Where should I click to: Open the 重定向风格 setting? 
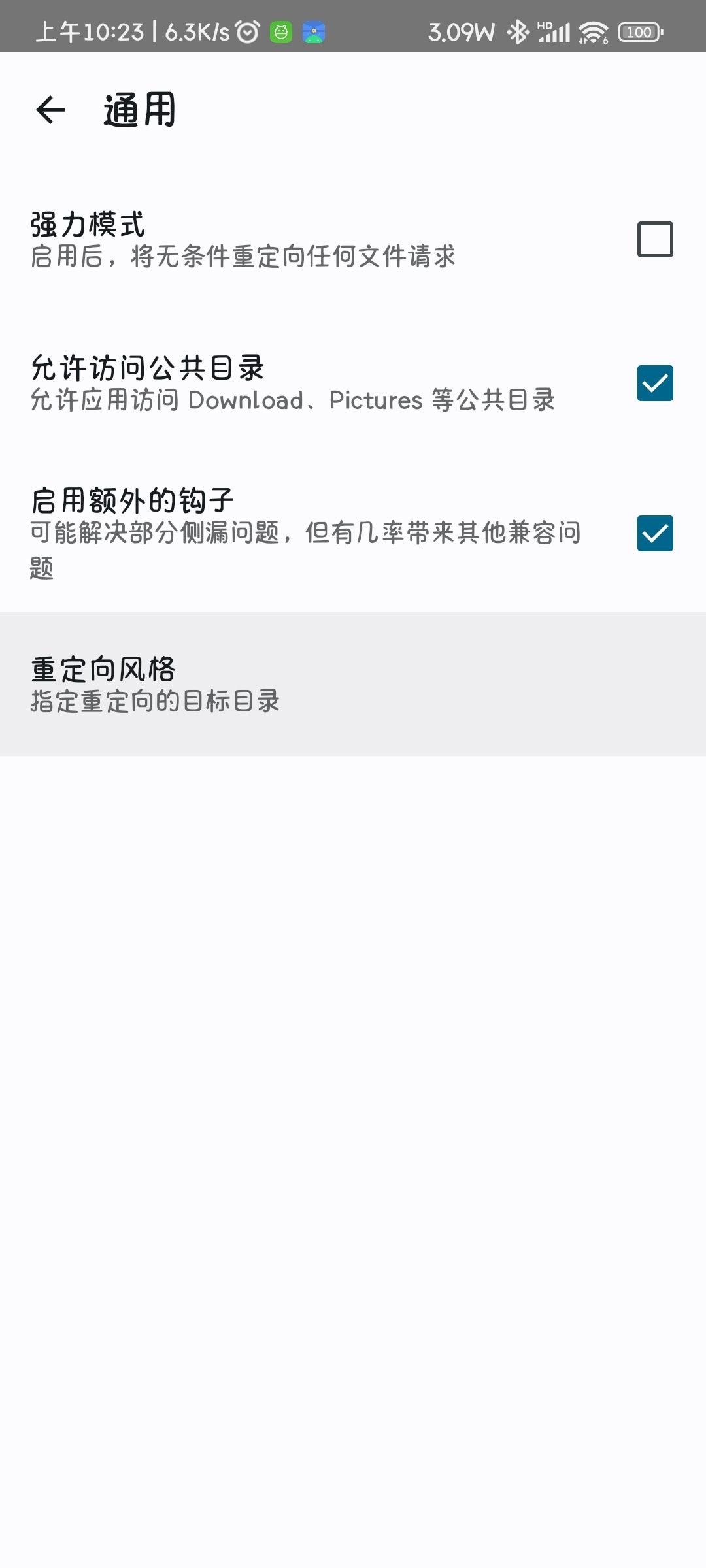pos(353,684)
